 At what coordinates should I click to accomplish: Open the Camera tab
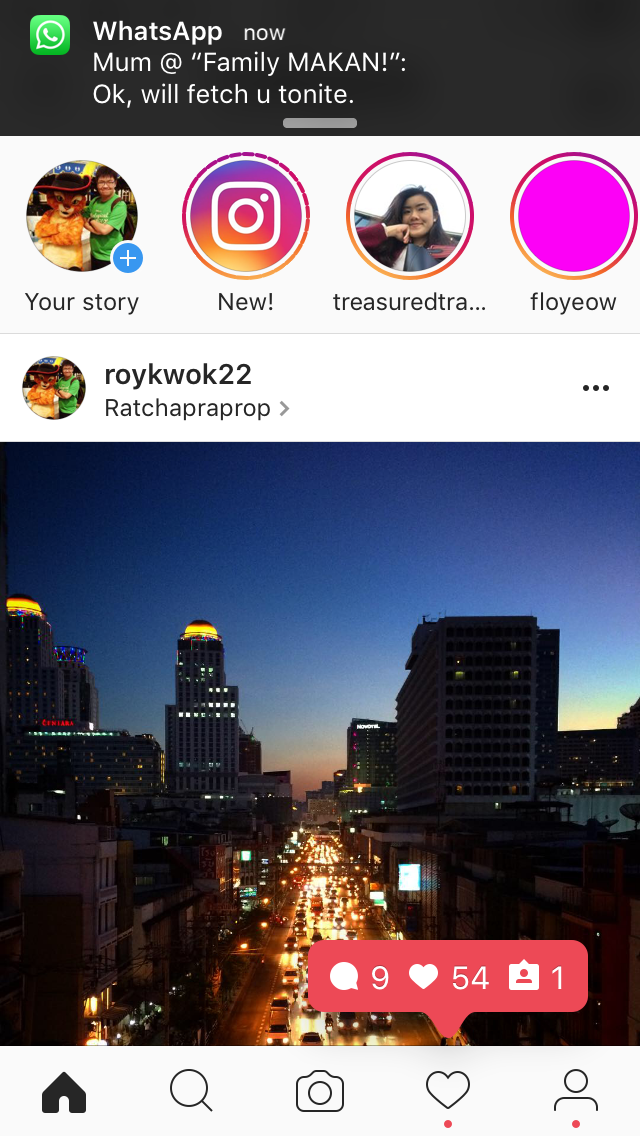[320, 1091]
